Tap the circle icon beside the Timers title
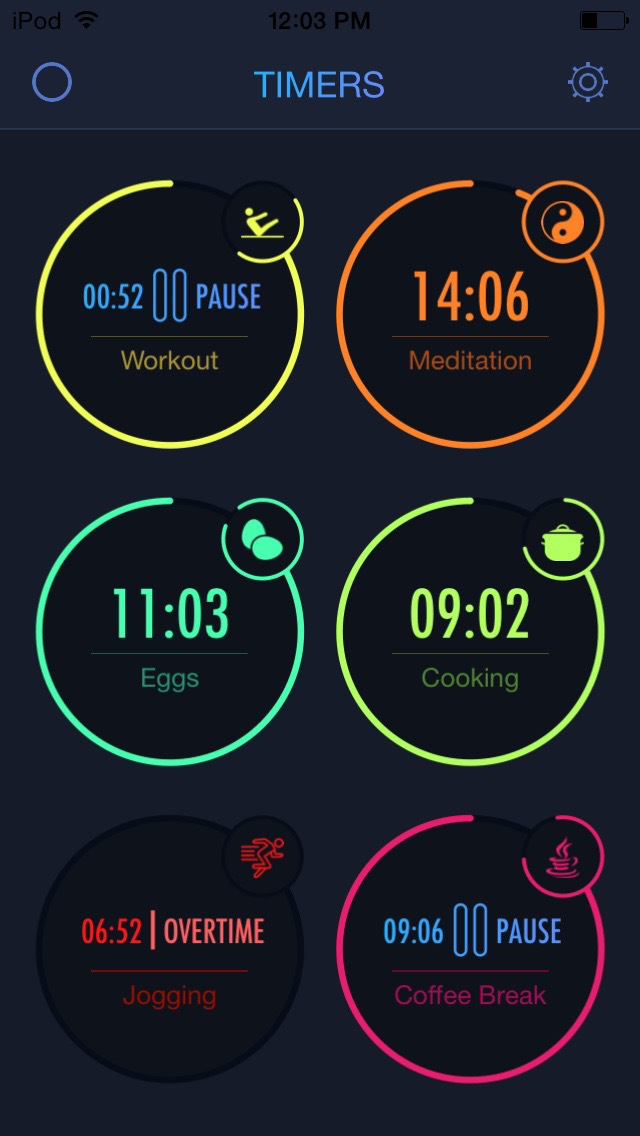The width and height of the screenshot is (640, 1136). point(52,83)
